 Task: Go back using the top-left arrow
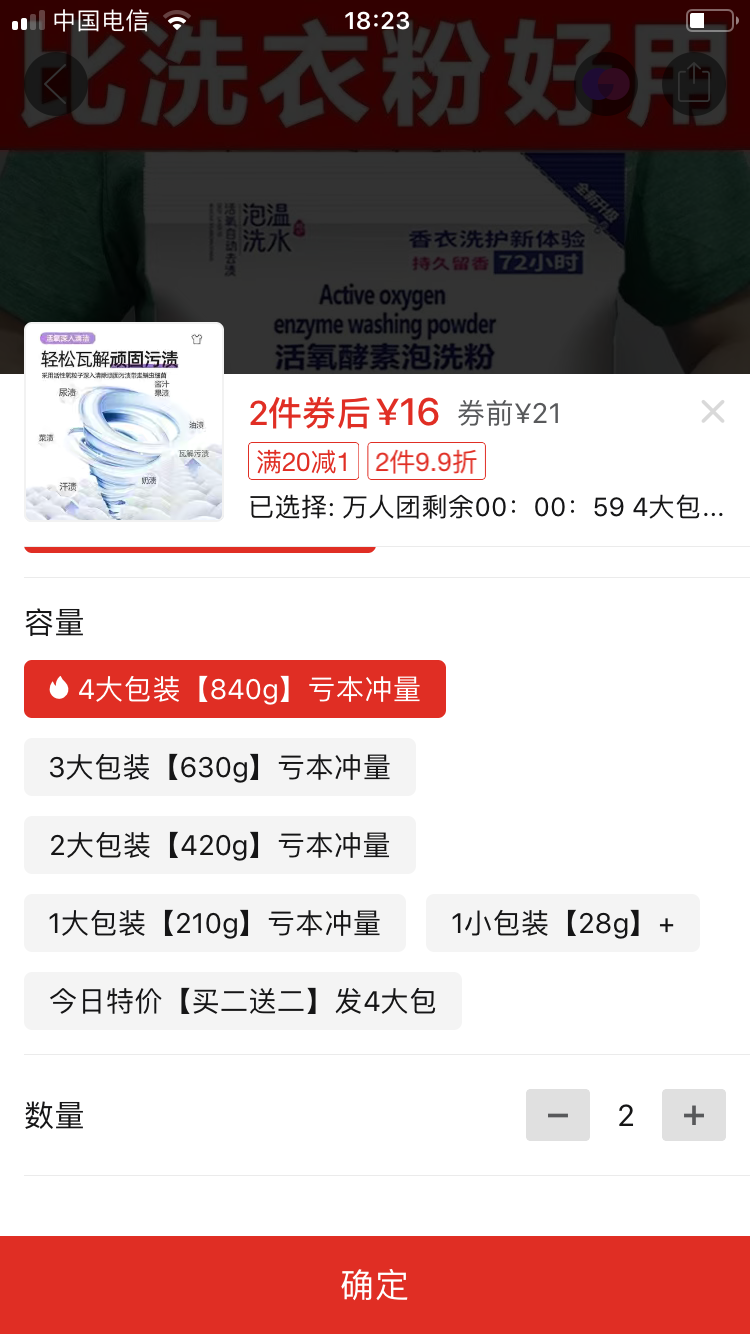point(55,84)
